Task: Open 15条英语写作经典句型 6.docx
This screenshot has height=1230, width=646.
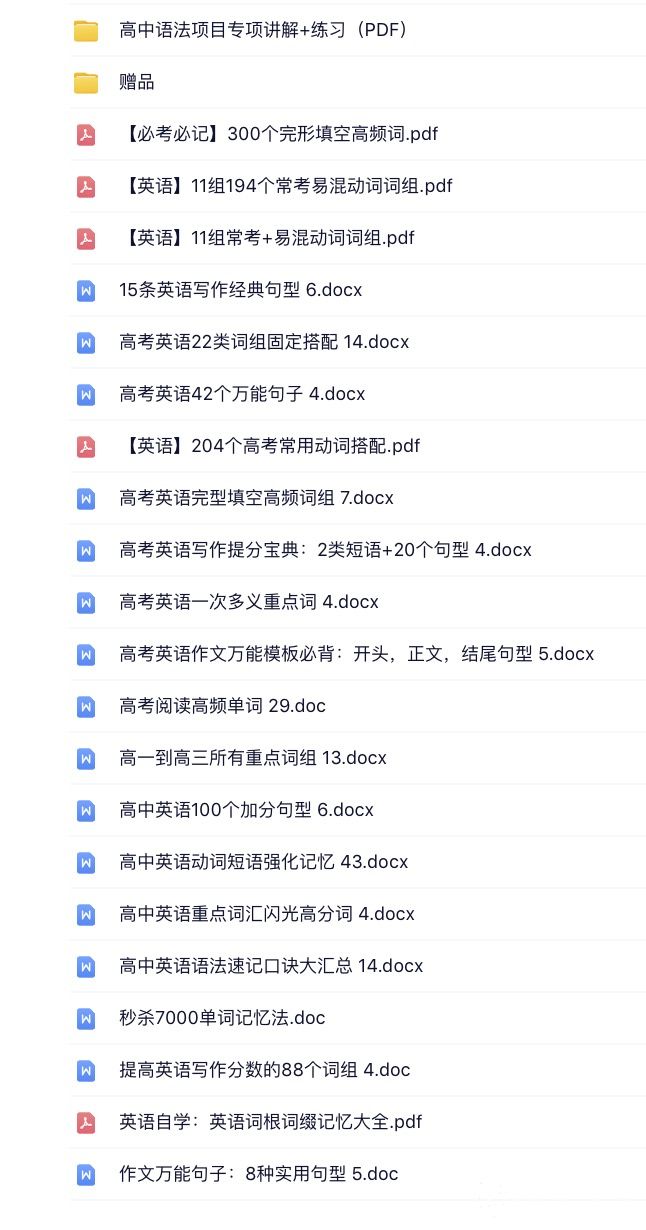Action: pyautogui.click(x=240, y=290)
